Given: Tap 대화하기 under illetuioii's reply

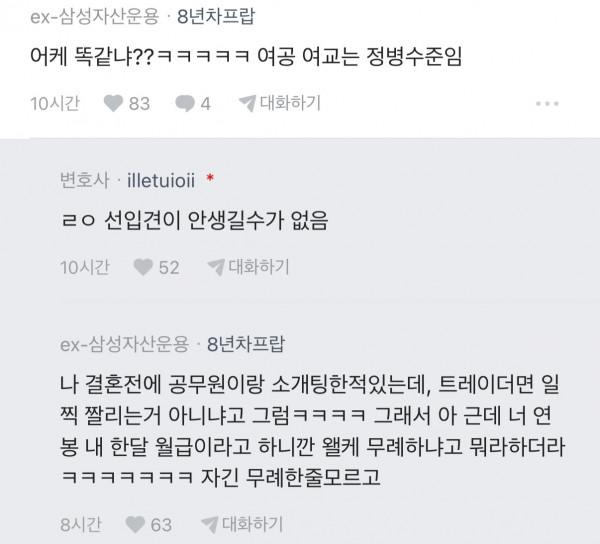Looking at the screenshot, I should pos(248,266).
